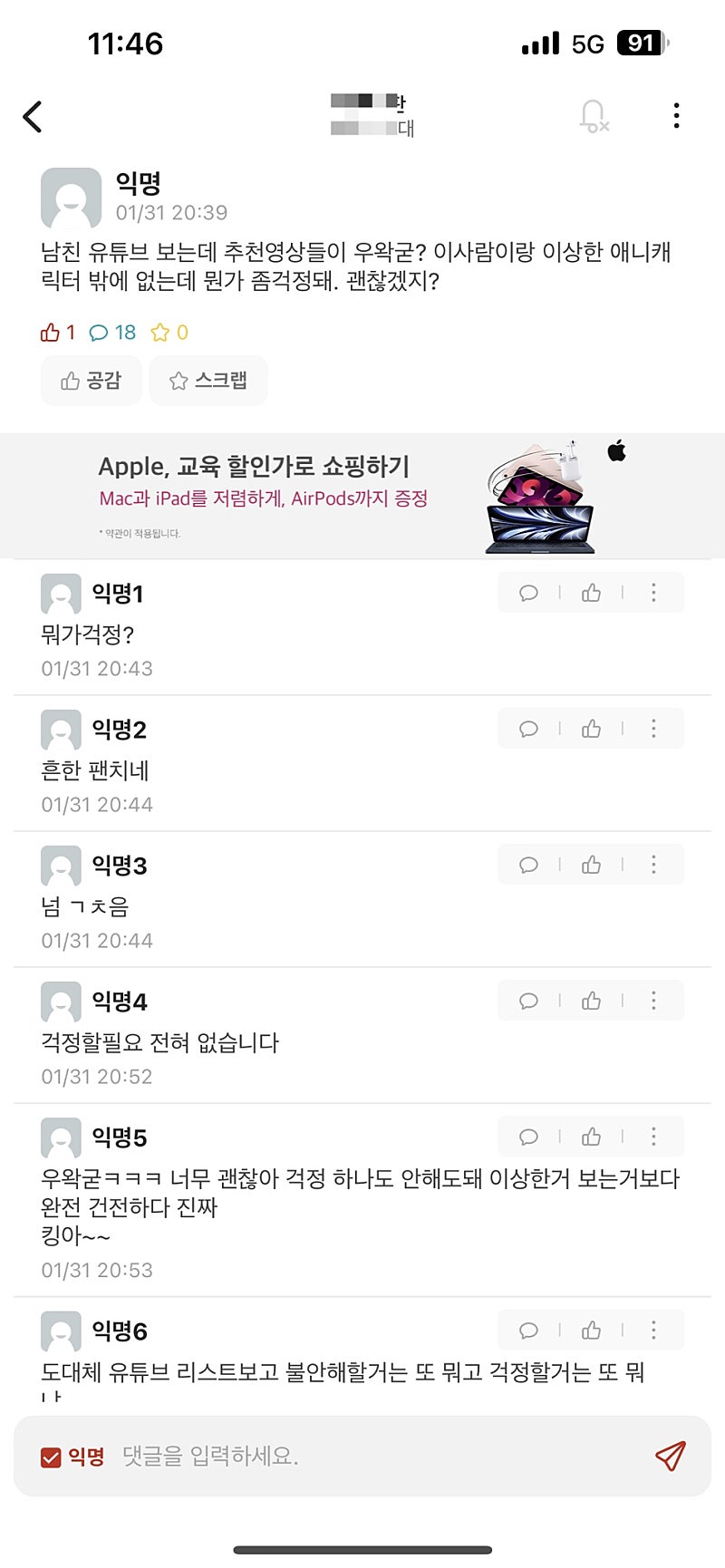Reply to 익명3's comment
The height and width of the screenshot is (1568, 725).
[x=528, y=865]
